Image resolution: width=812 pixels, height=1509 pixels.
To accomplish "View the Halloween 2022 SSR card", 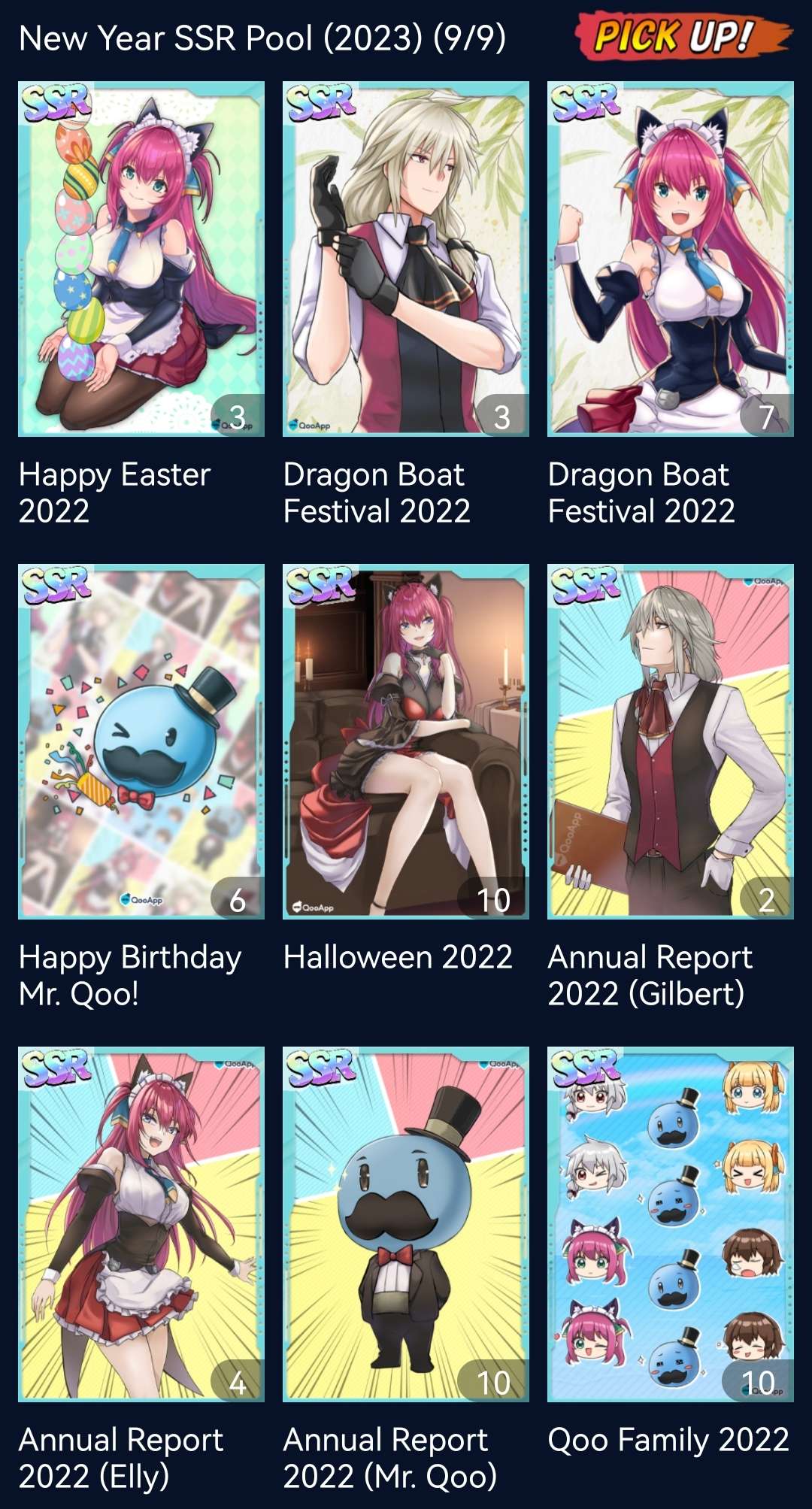I will [x=406, y=741].
